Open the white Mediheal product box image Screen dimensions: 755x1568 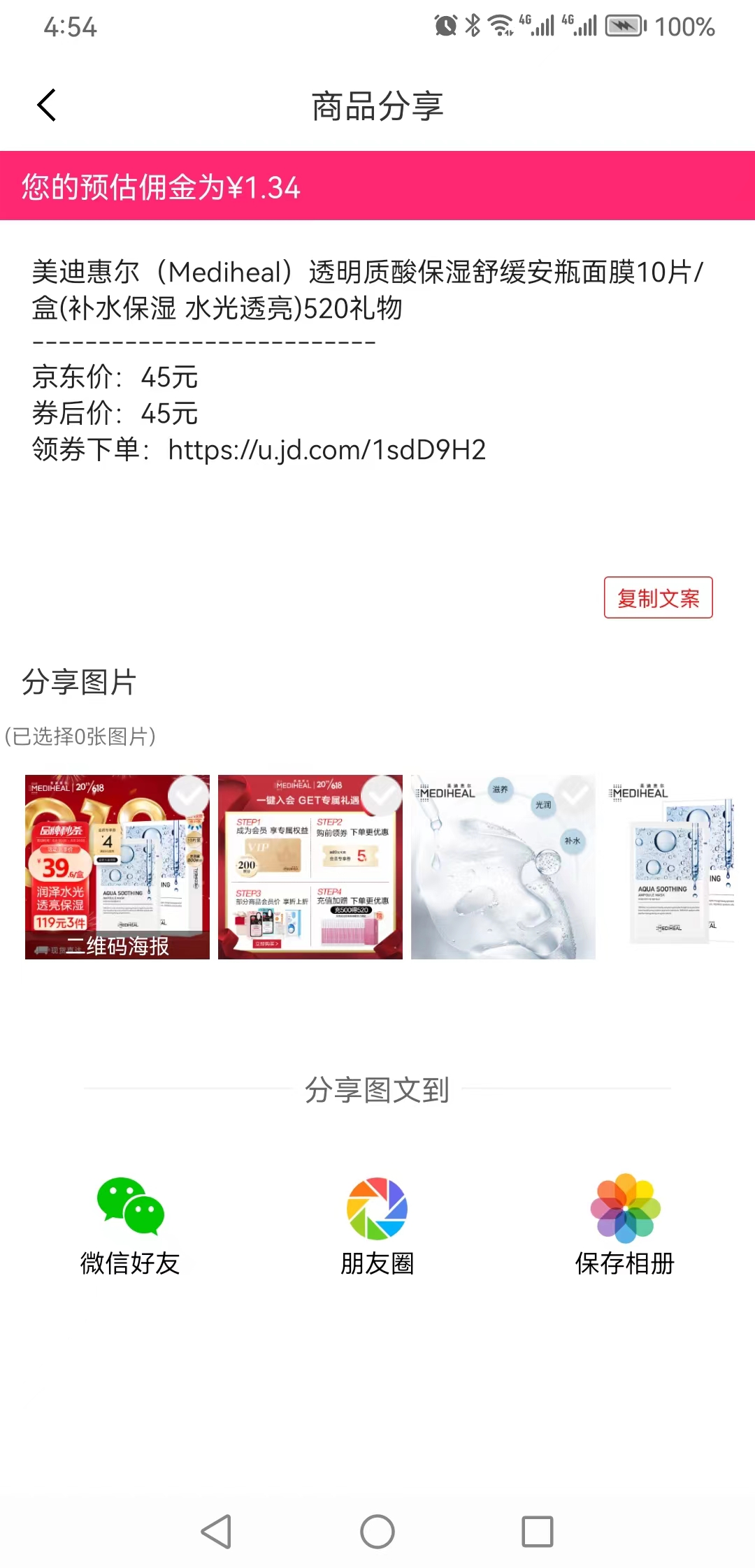671,866
